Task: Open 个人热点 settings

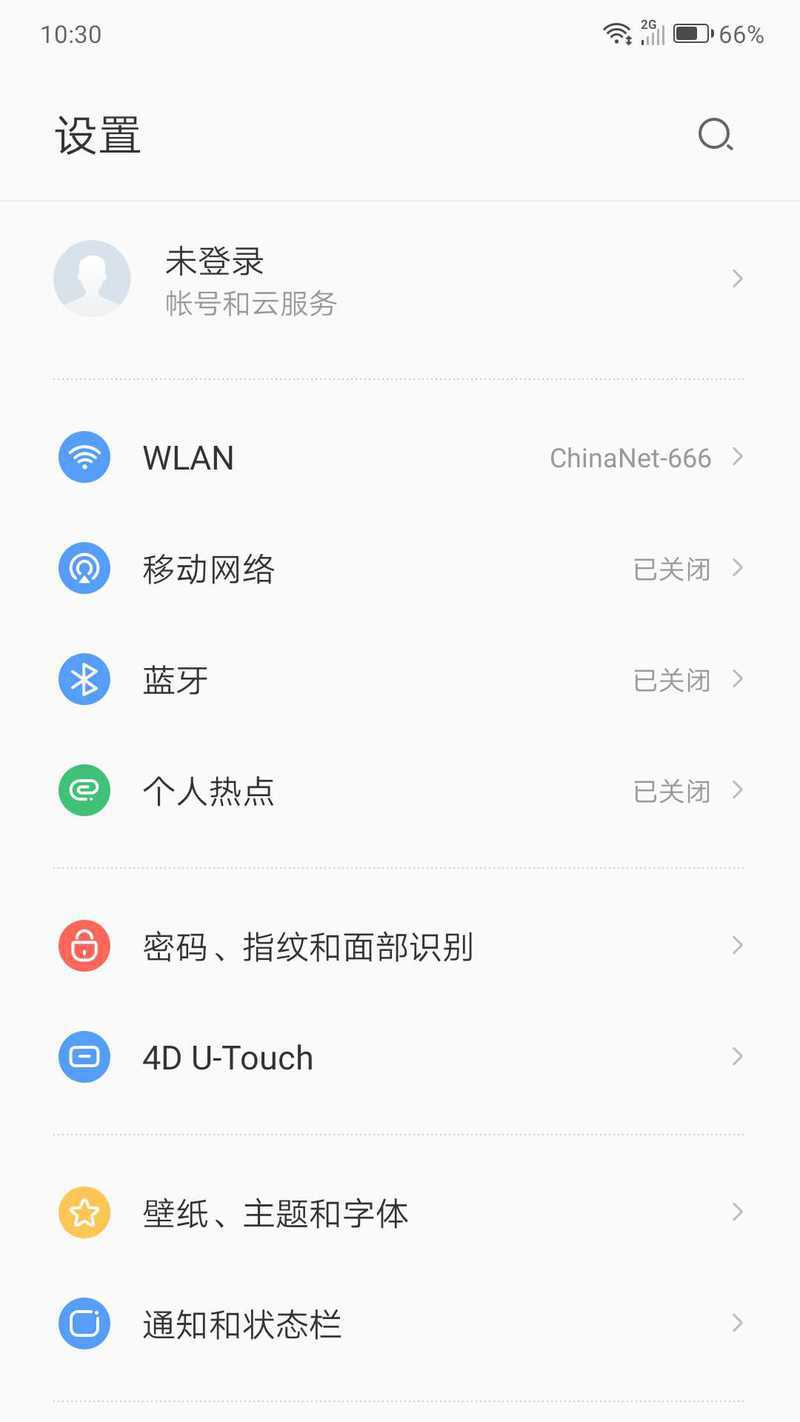Action: (400, 791)
